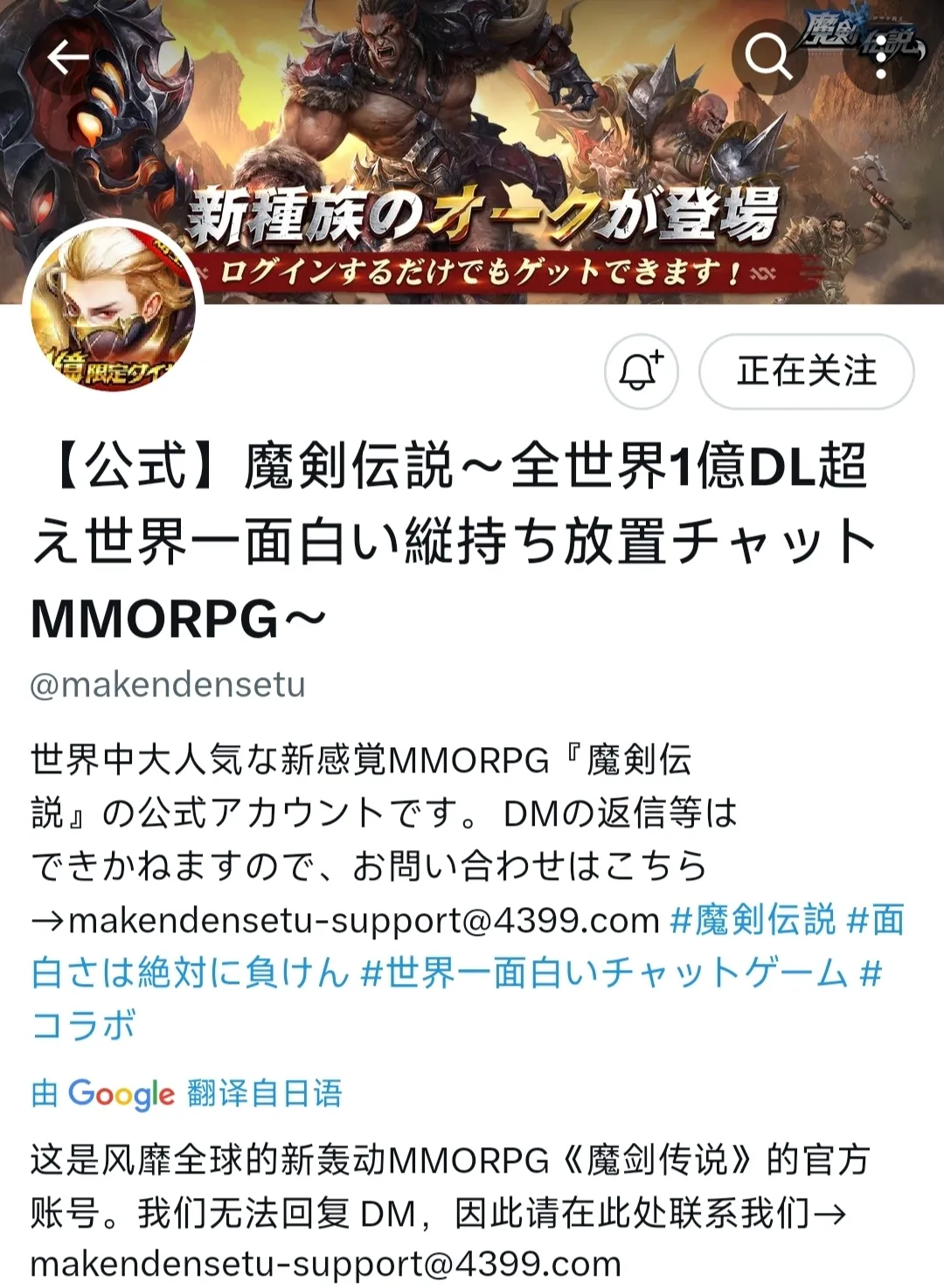Viewport: 944px width, 1288px height.
Task: Open the profile avatar picture
Action: (112, 306)
